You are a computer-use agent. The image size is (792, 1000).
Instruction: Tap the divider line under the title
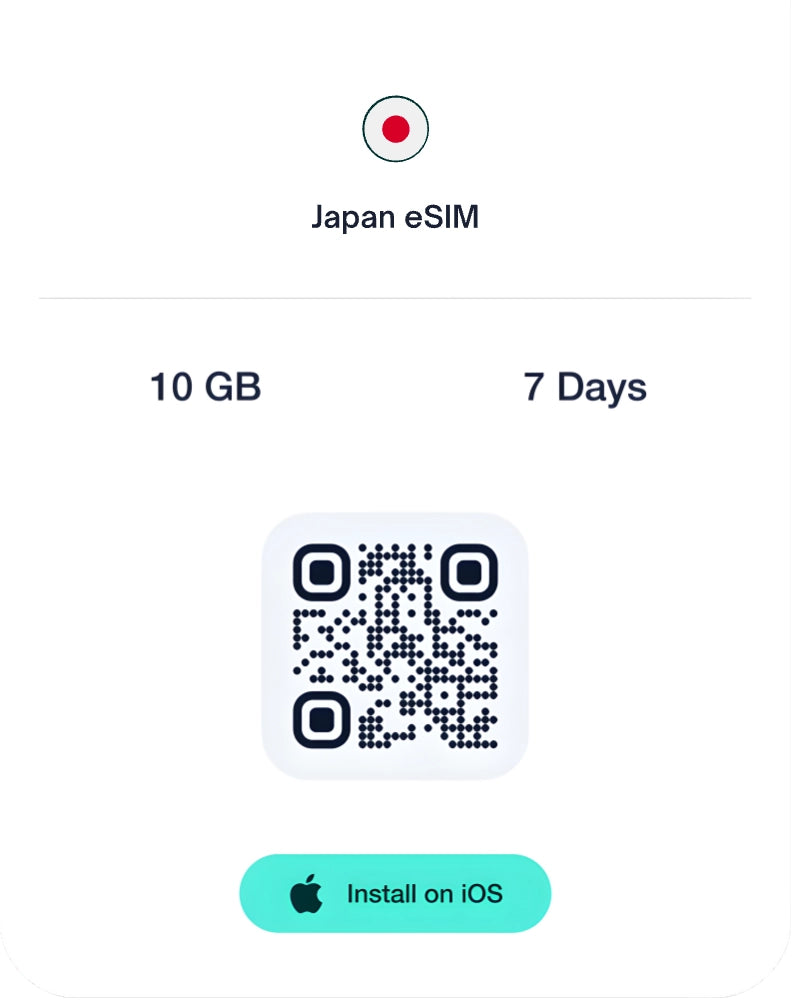395,296
